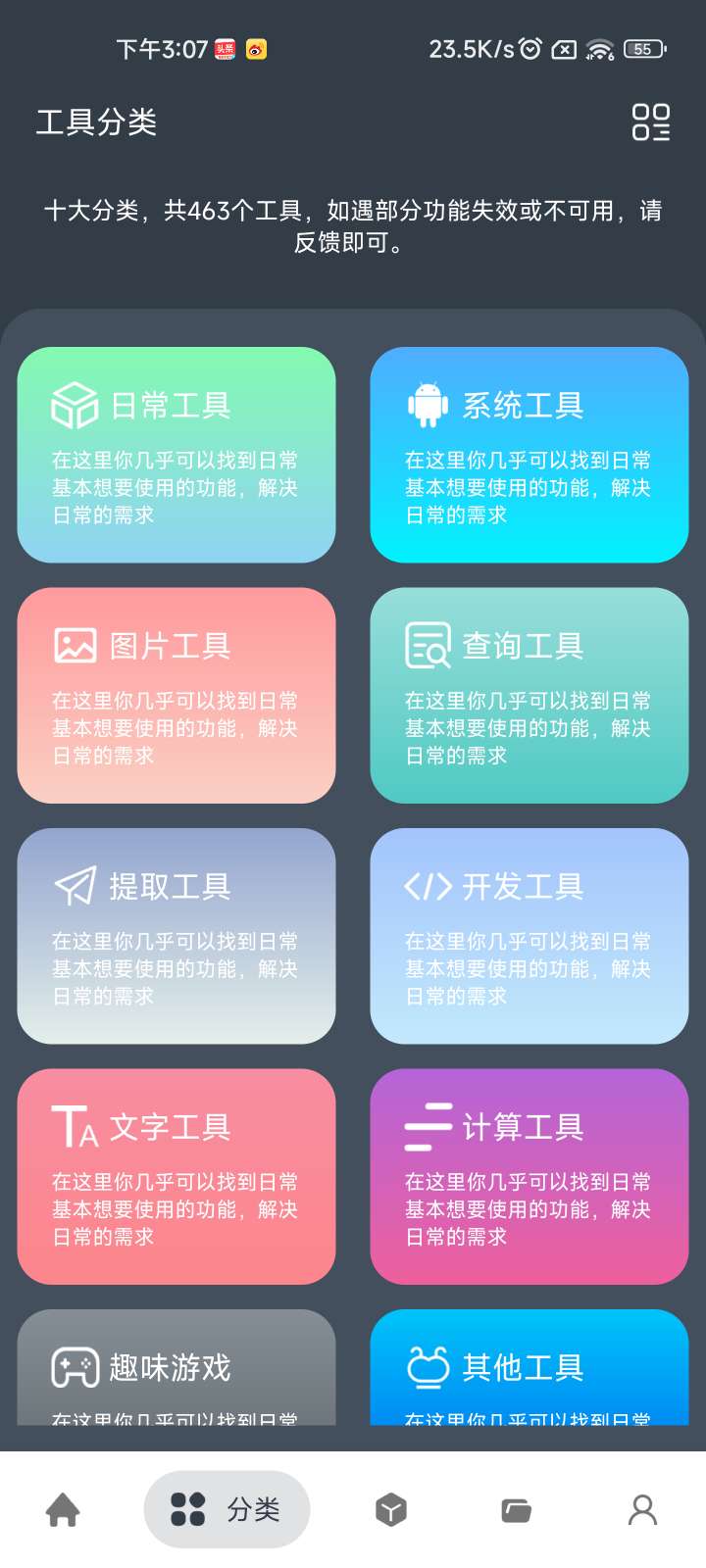Screen dimensions: 706x1568
Task: Switch to the cube tab
Action: point(390,1509)
